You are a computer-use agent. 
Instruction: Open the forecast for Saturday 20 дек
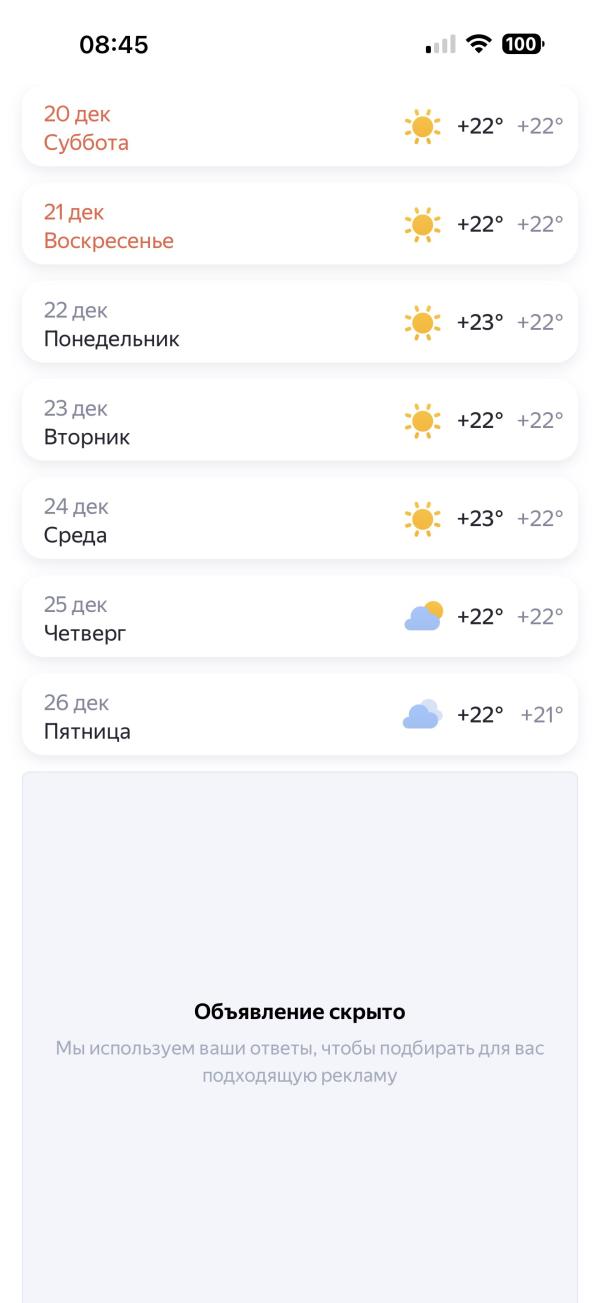tap(300, 126)
